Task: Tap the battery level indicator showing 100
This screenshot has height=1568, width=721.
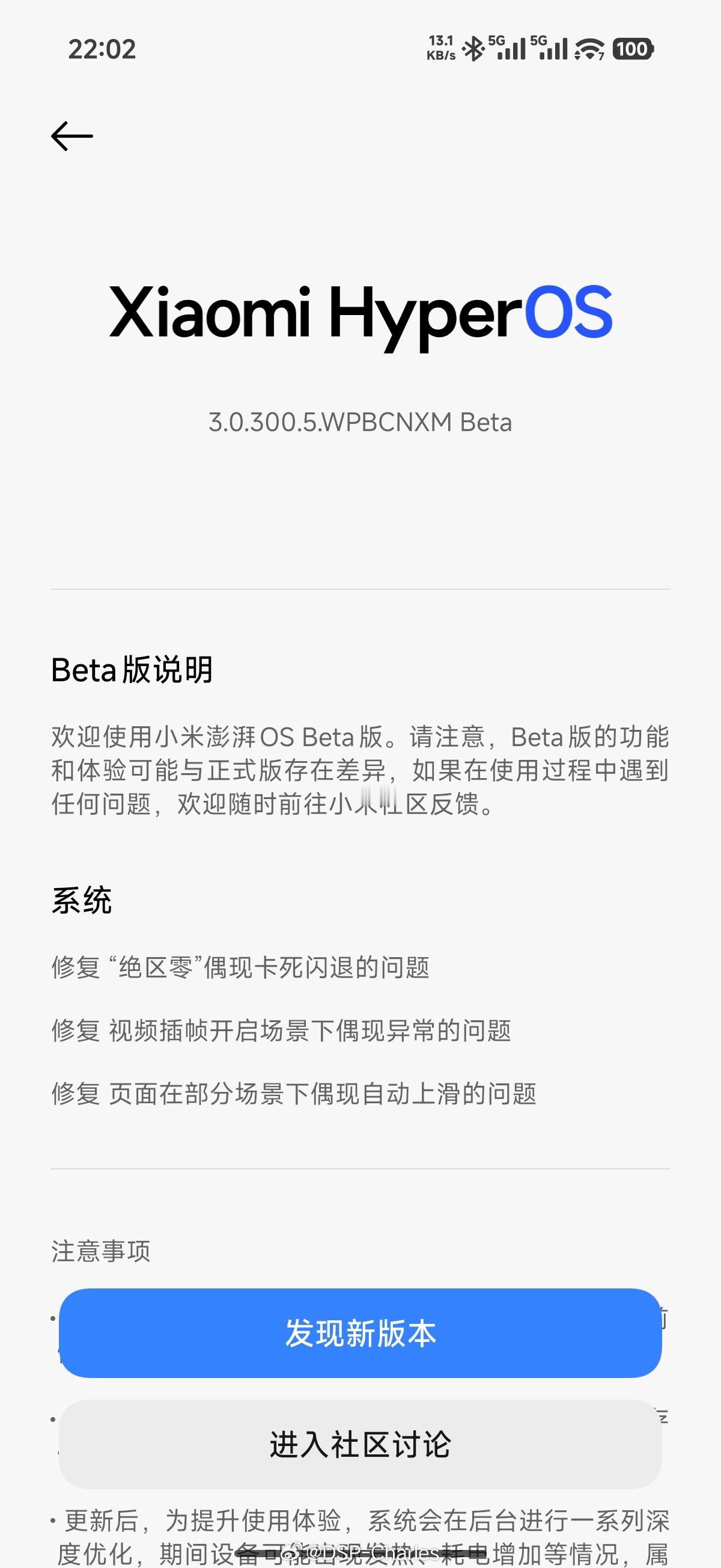Action: pos(633,49)
